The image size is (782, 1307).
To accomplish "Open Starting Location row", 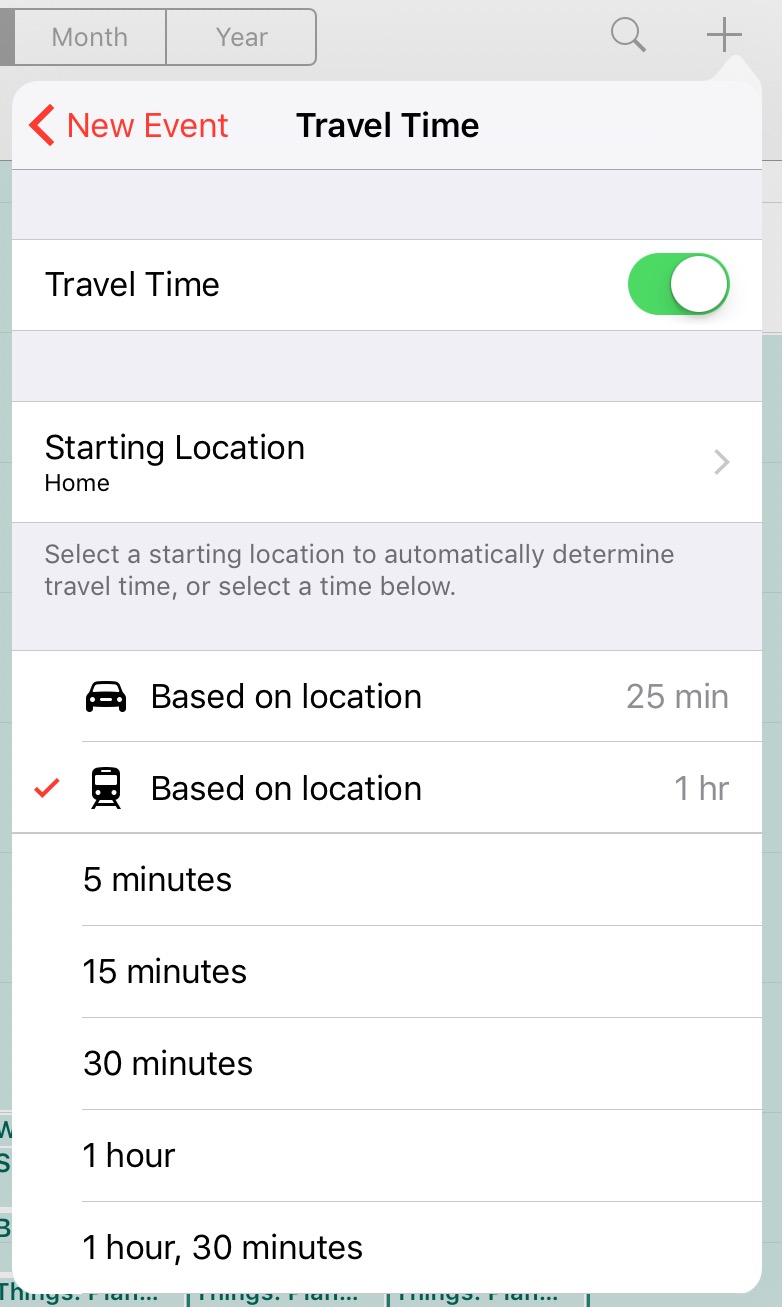I will 386,462.
